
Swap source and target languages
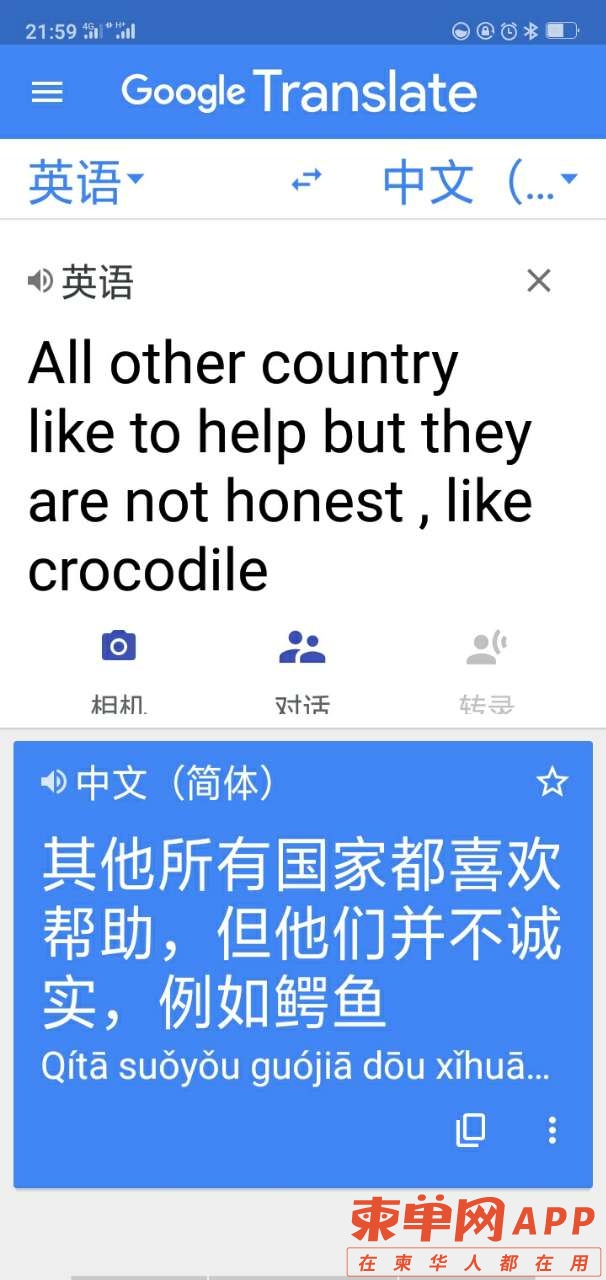[x=306, y=181]
